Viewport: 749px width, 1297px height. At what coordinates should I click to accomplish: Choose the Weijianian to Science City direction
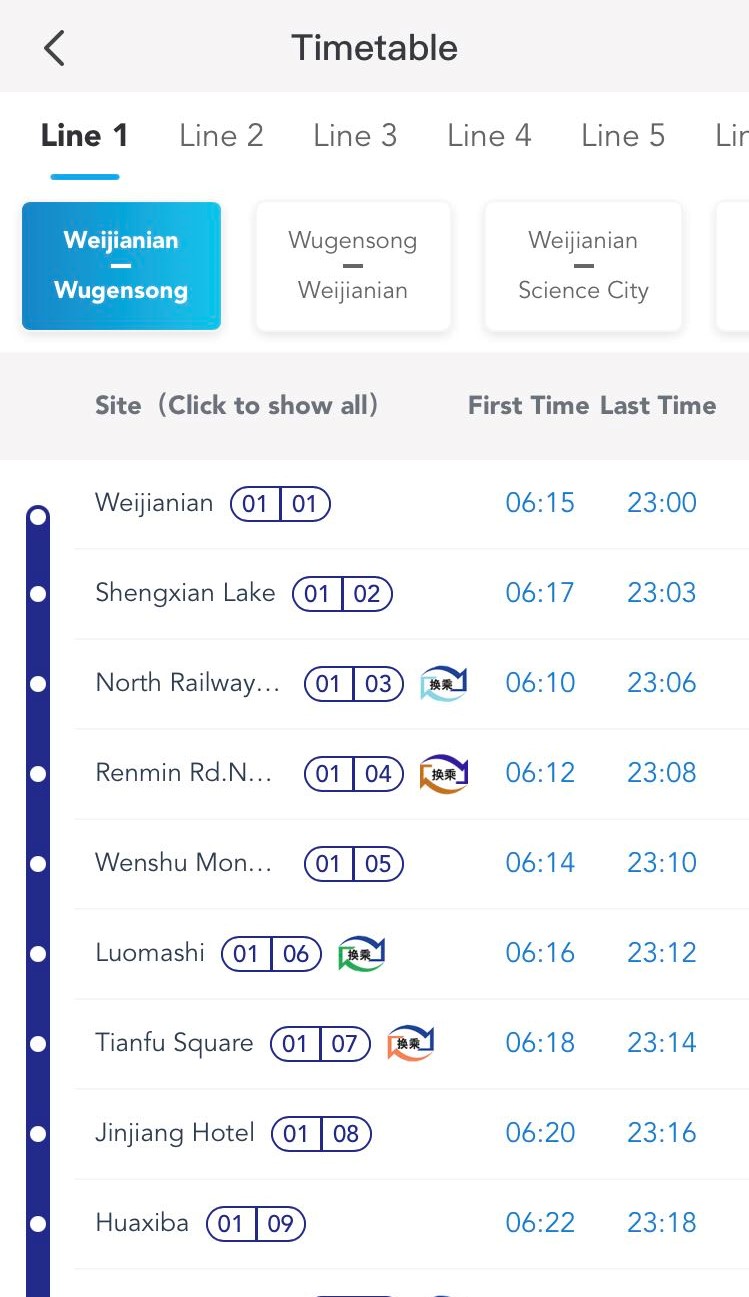[x=583, y=266]
